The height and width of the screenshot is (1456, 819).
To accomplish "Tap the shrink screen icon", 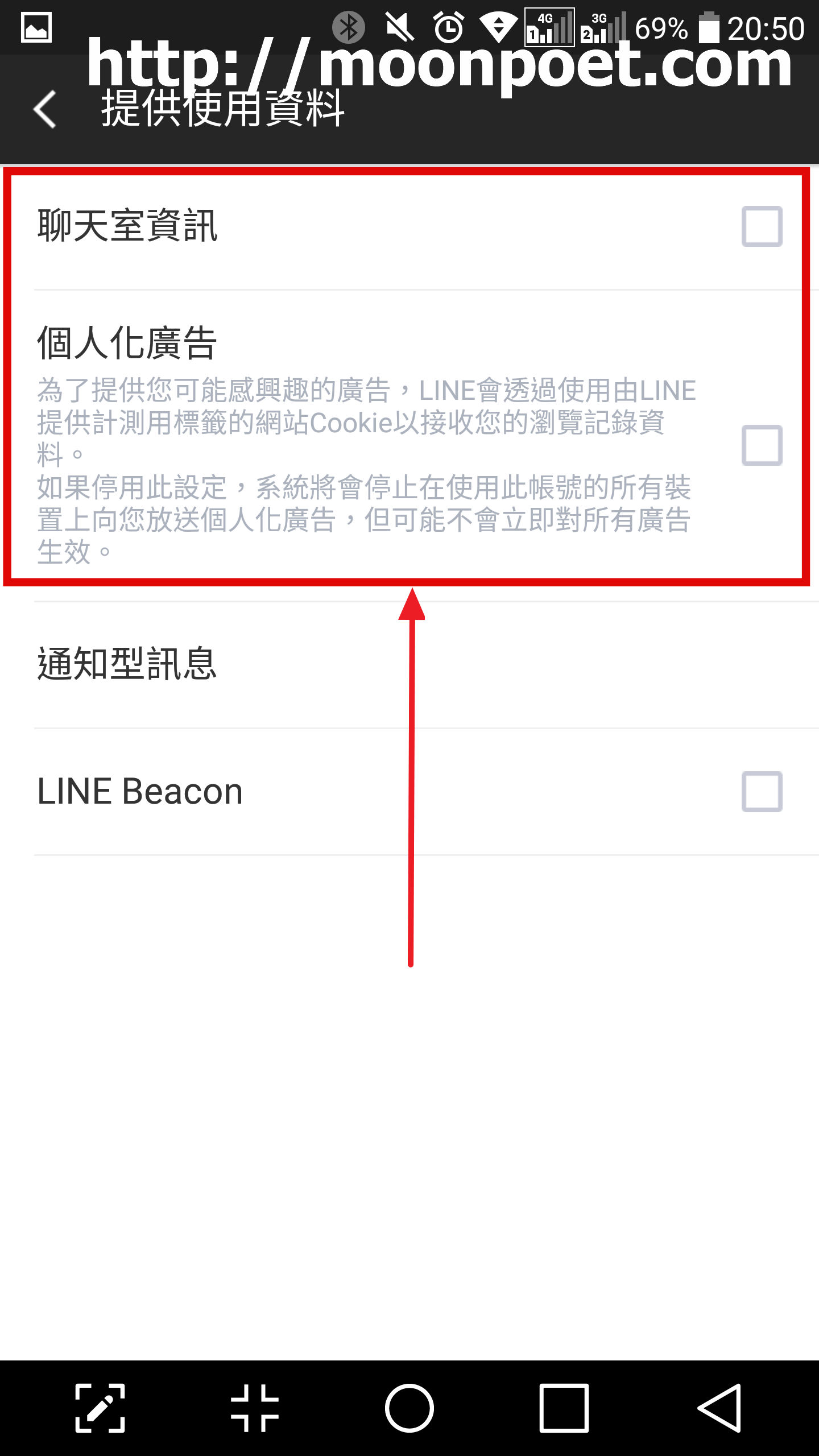I will (255, 1408).
